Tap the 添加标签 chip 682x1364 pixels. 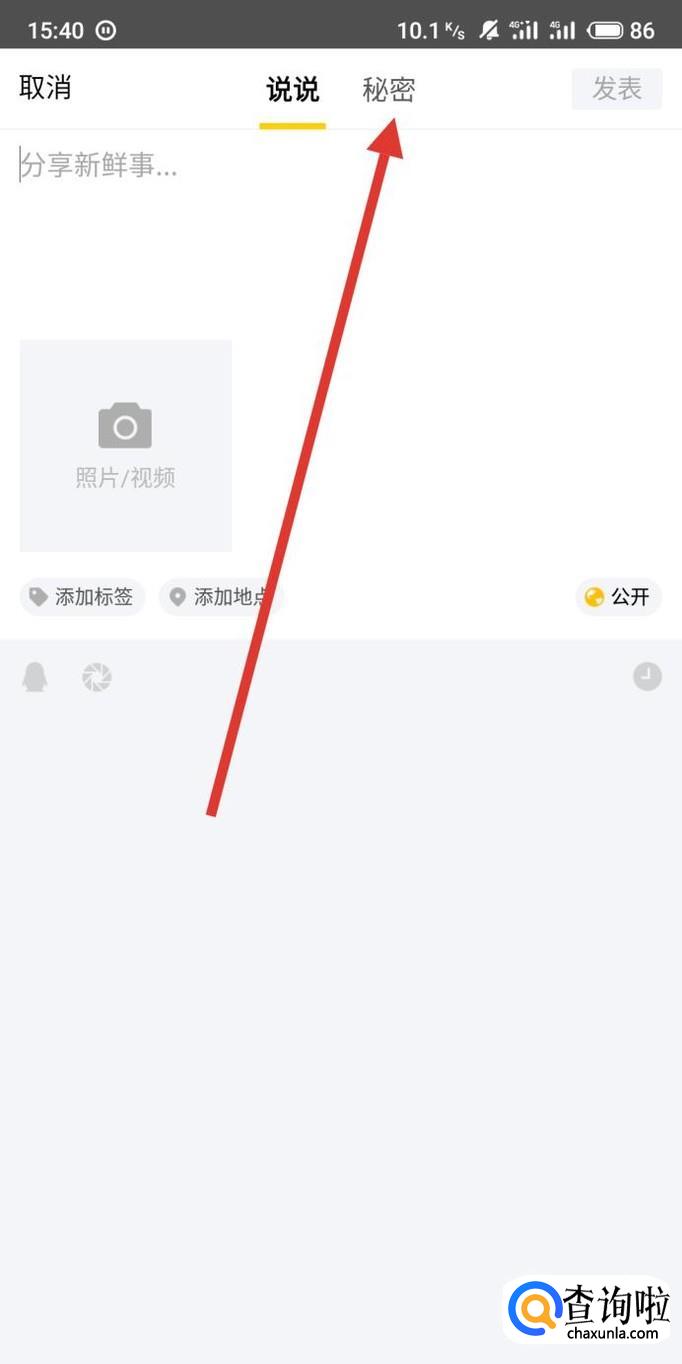coord(83,597)
